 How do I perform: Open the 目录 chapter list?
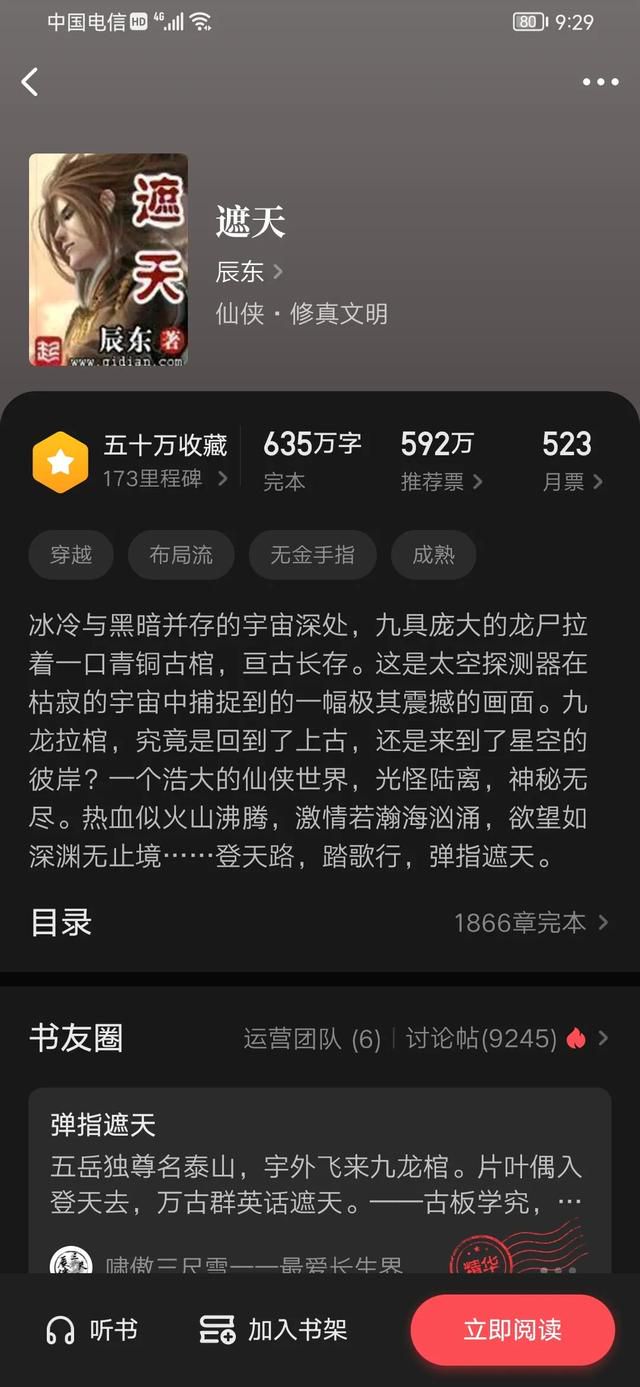(x=320, y=922)
